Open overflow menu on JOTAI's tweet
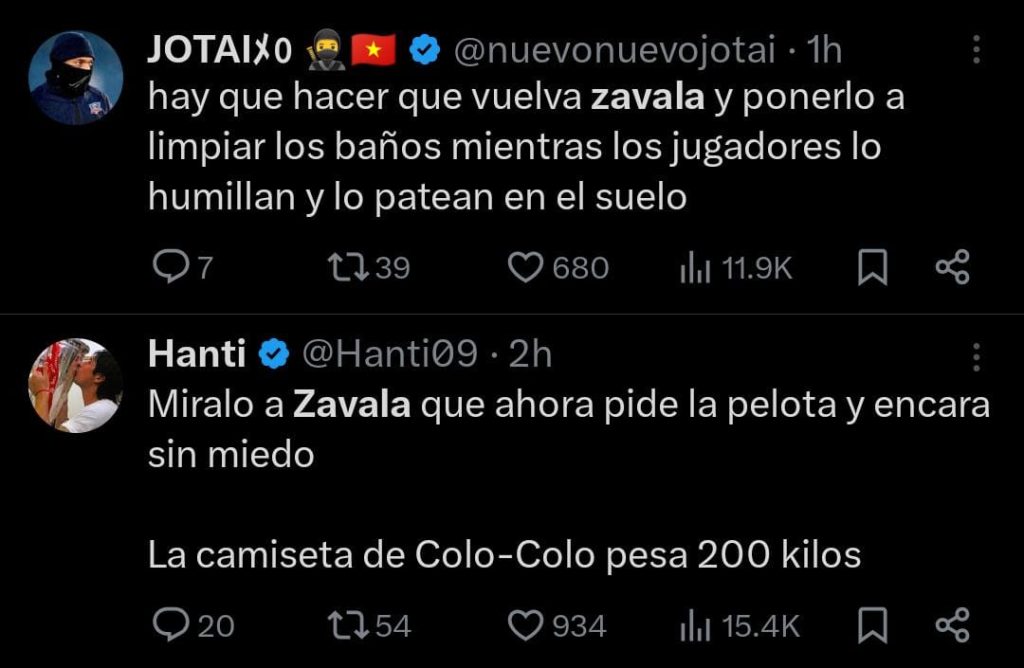The image size is (1024, 668). (976, 50)
